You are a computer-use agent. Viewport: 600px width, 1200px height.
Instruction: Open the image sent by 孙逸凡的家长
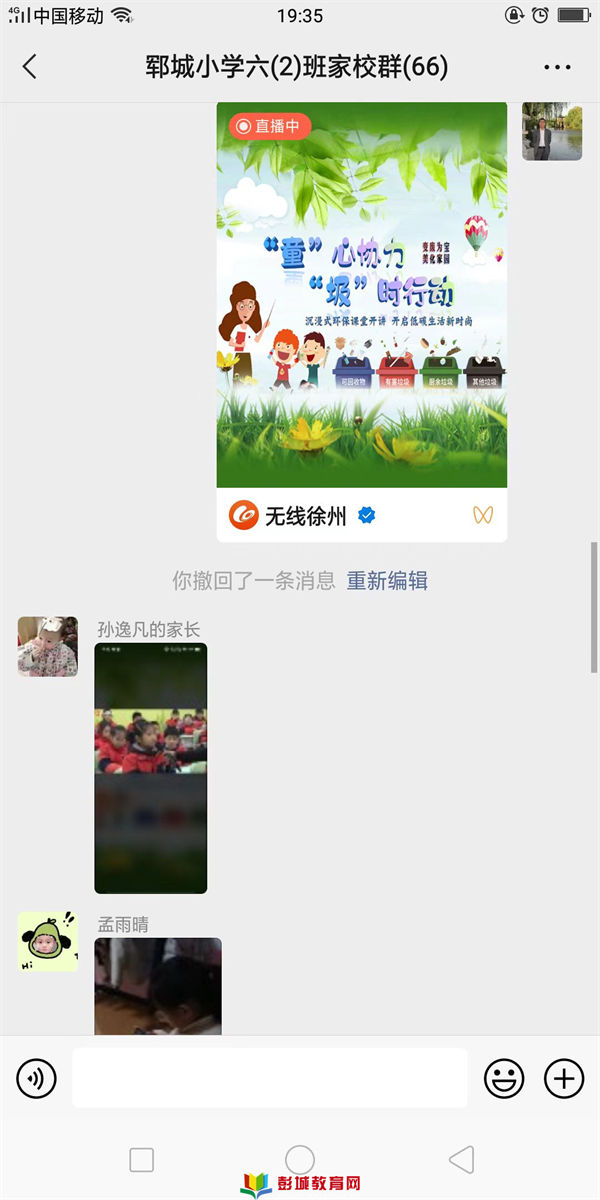coord(150,767)
